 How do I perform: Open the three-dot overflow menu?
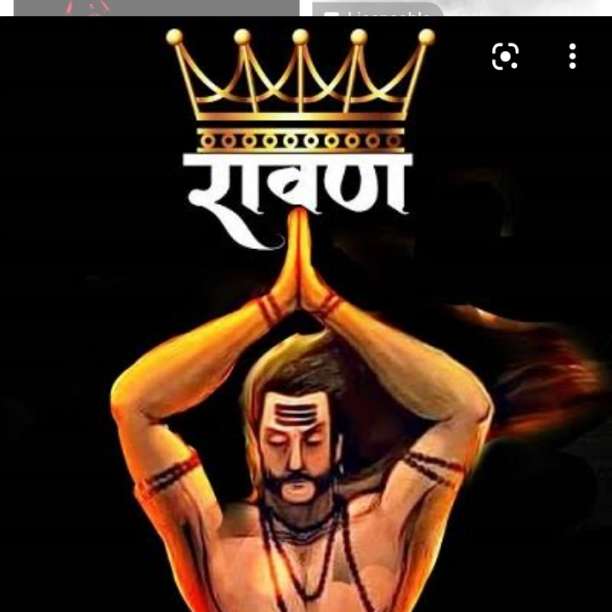click(x=572, y=56)
